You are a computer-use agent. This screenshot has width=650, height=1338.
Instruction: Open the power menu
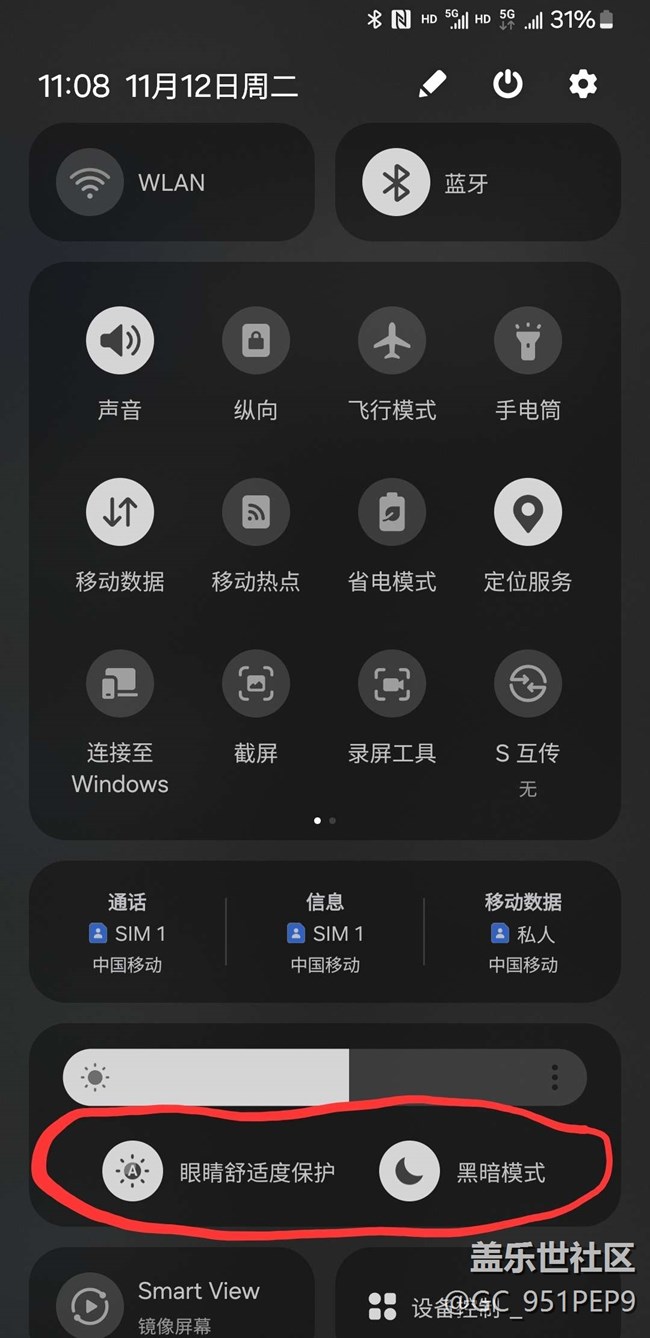[x=508, y=85]
